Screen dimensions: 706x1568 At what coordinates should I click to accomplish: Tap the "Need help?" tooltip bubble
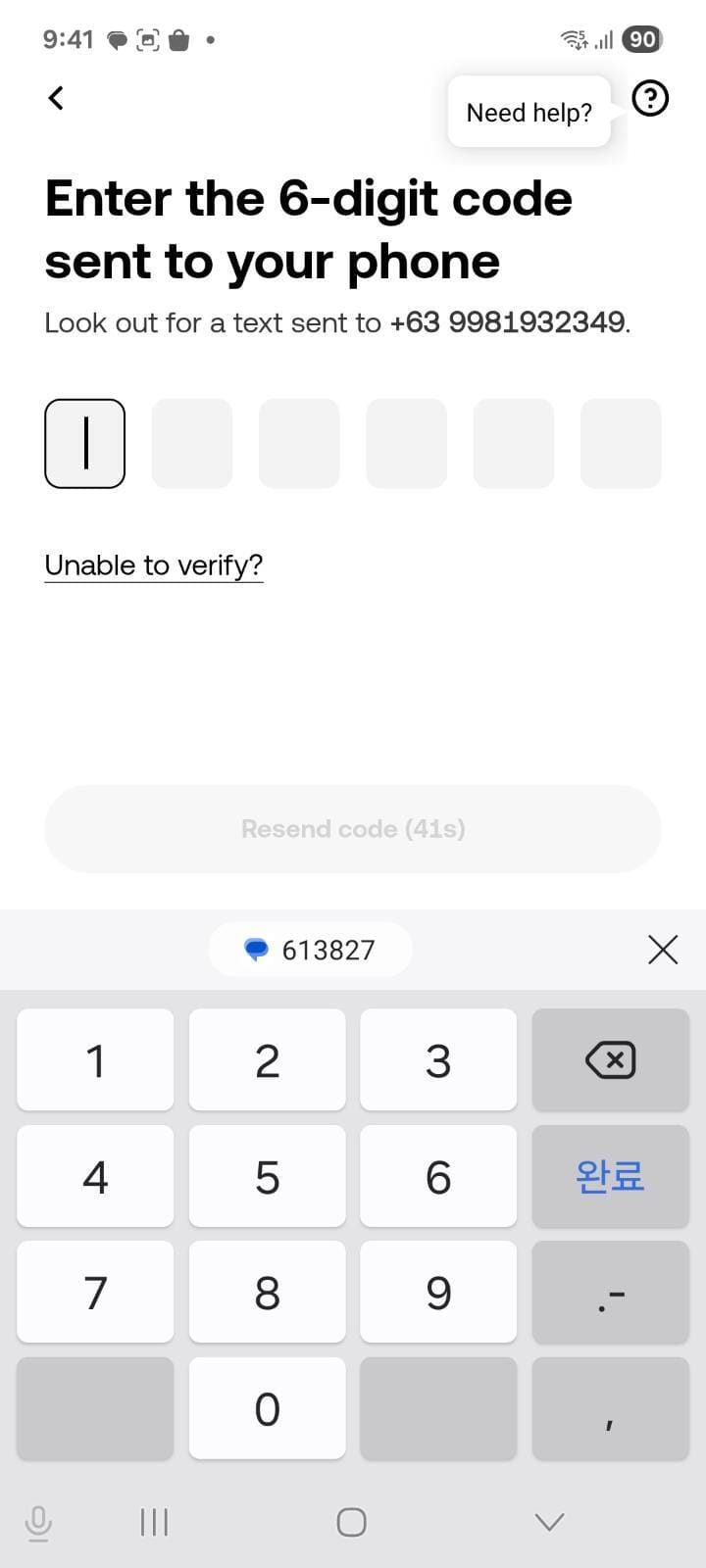click(529, 112)
